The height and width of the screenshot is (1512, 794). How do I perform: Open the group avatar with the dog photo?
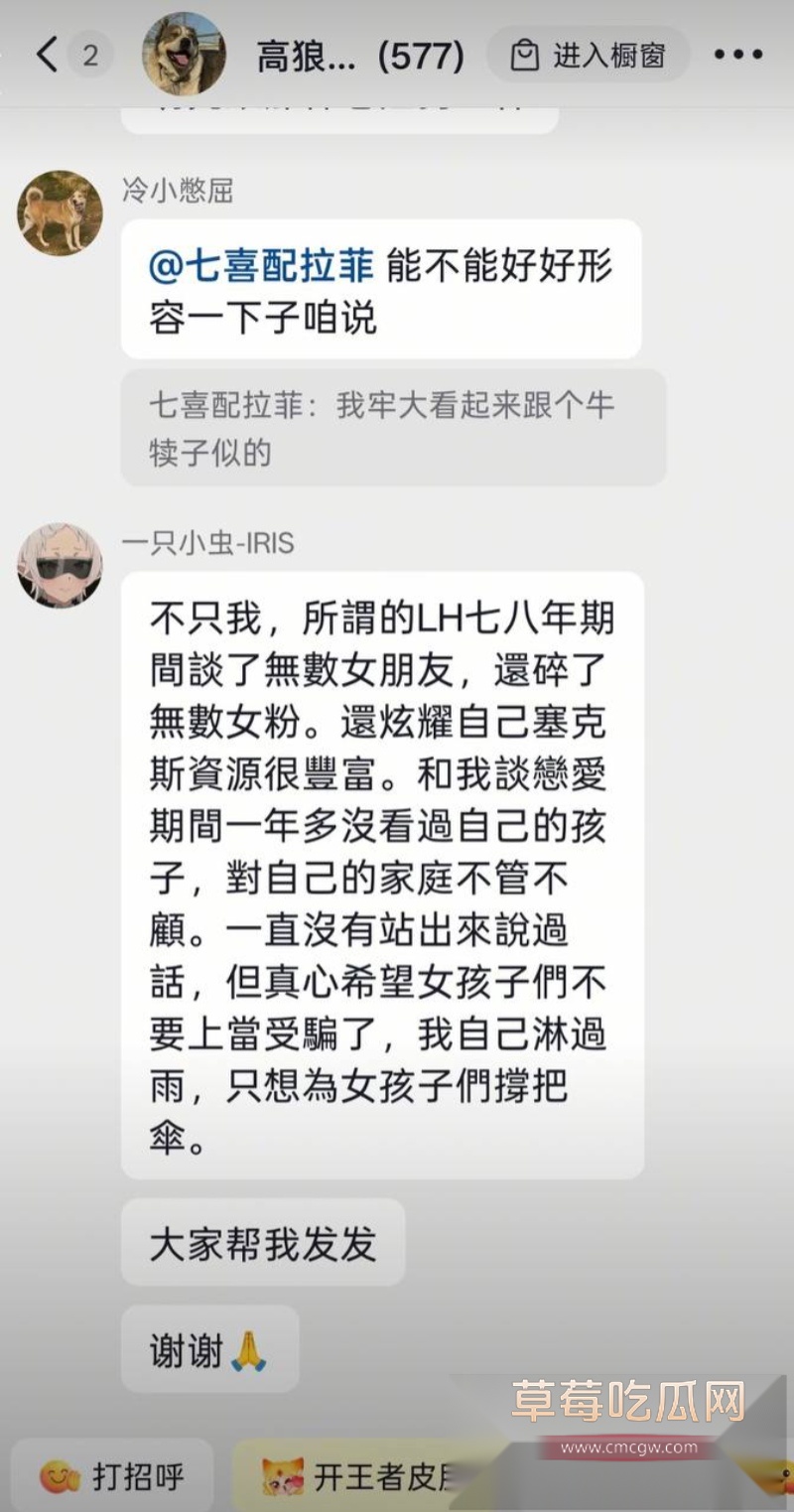185,55
